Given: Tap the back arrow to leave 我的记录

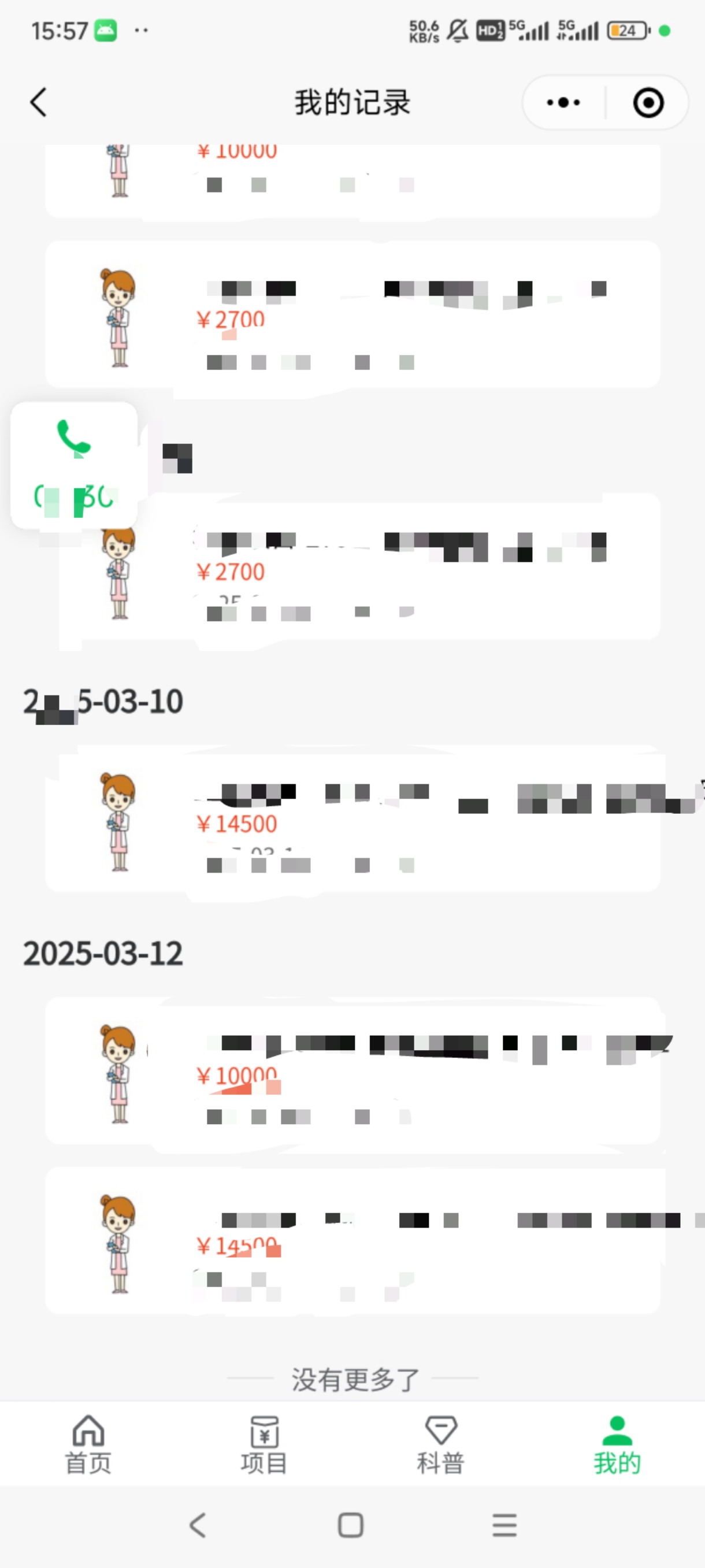Looking at the screenshot, I should pyautogui.click(x=38, y=102).
